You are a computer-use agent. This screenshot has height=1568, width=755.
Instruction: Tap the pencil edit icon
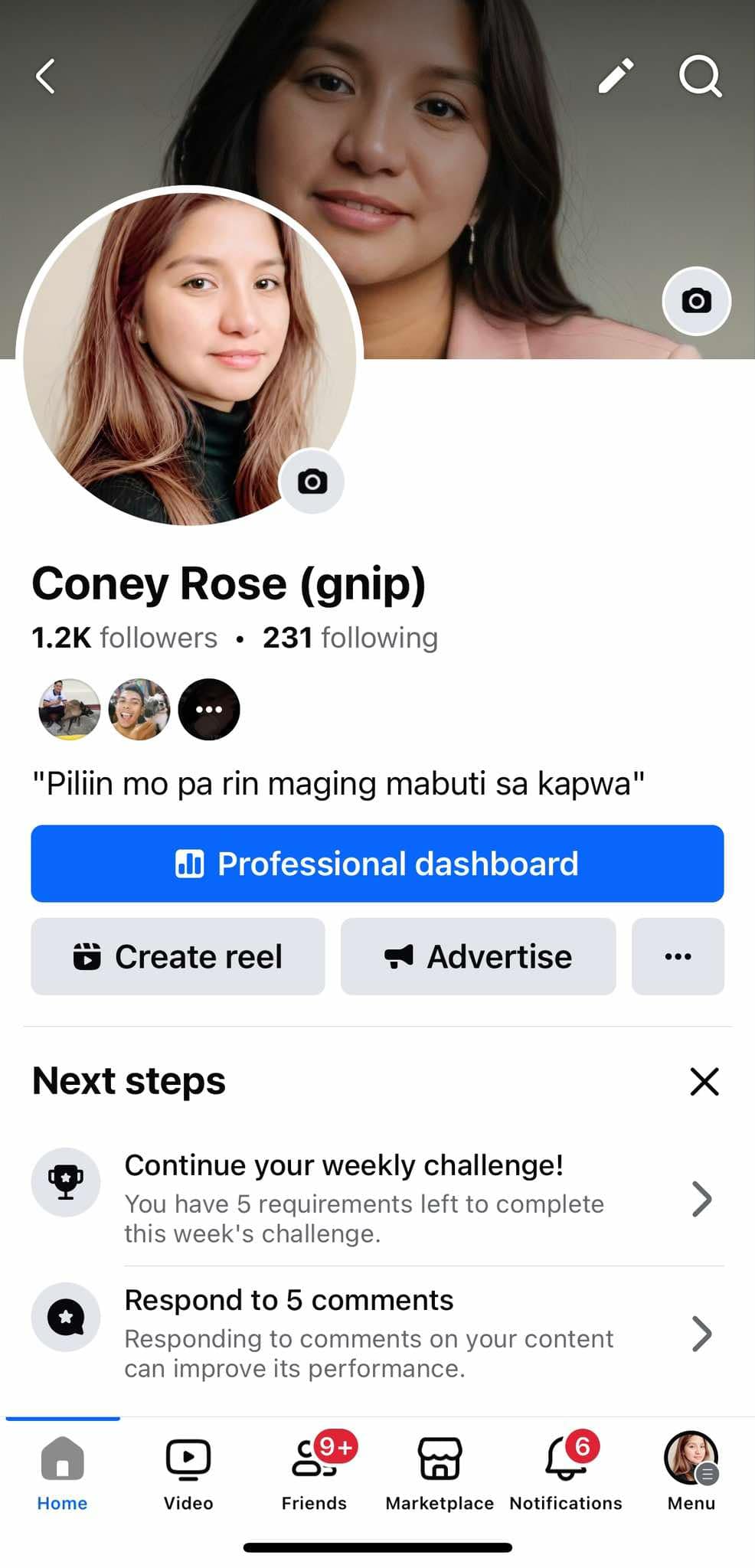click(616, 76)
